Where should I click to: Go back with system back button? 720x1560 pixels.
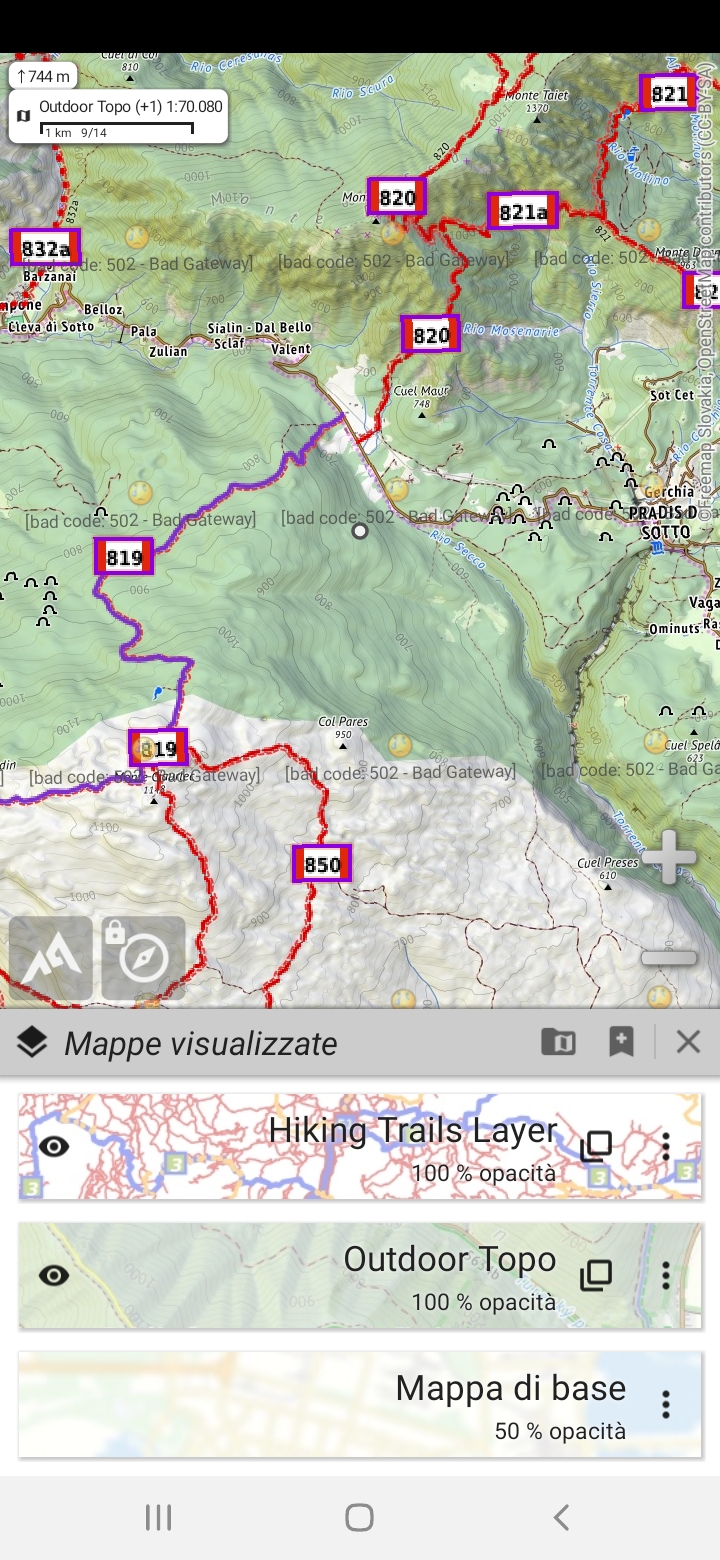tap(561, 1517)
